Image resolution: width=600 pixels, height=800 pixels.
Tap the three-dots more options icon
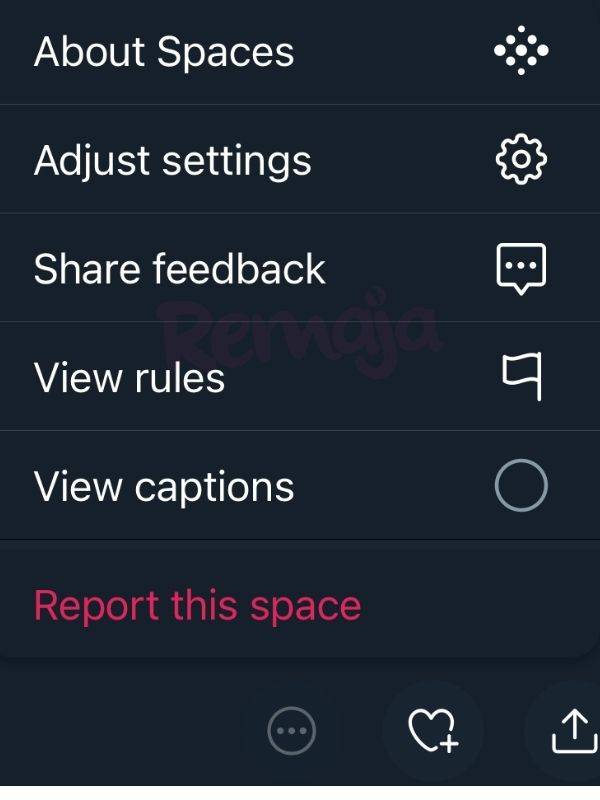(292, 731)
